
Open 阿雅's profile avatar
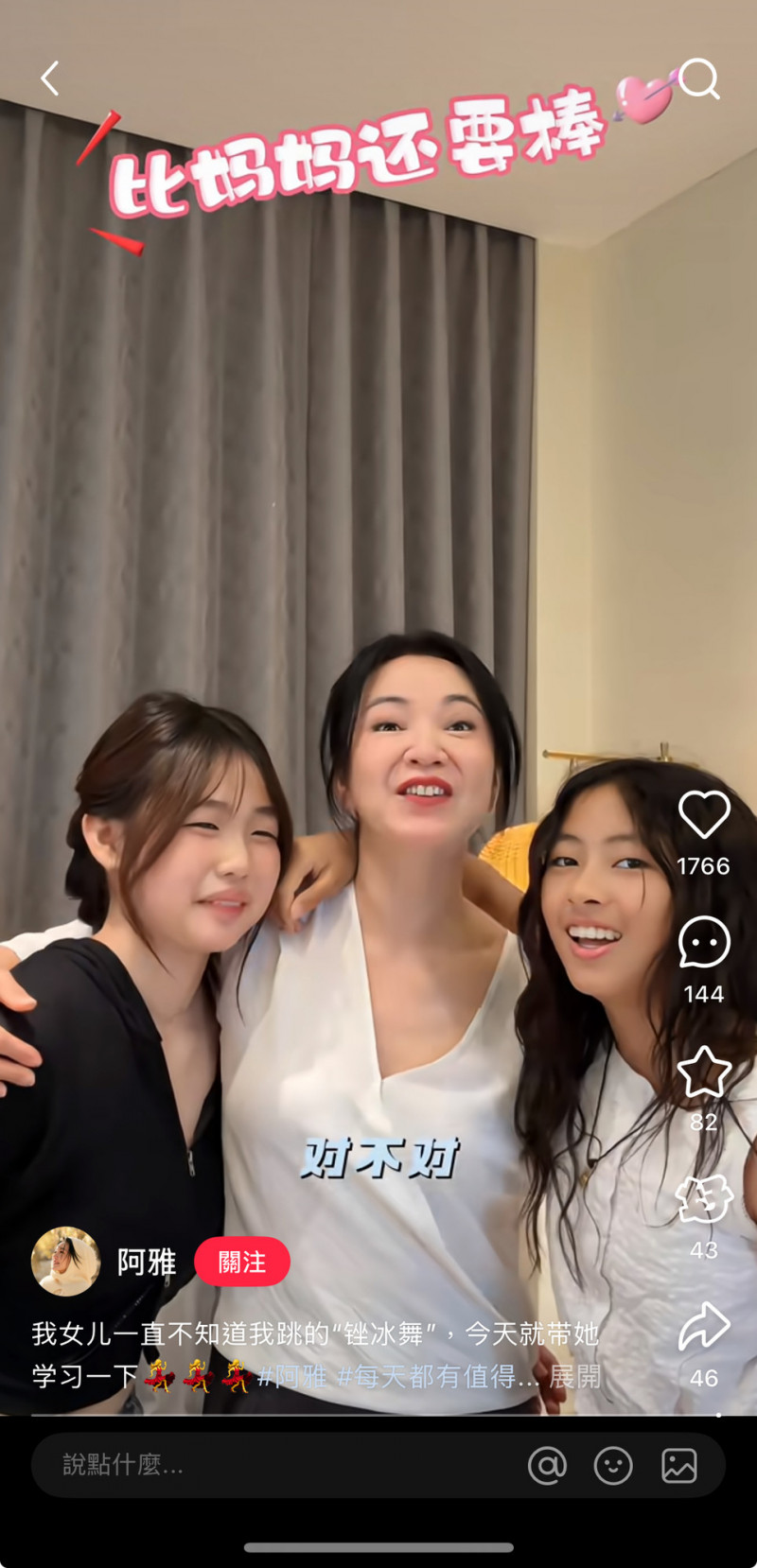(65, 1262)
